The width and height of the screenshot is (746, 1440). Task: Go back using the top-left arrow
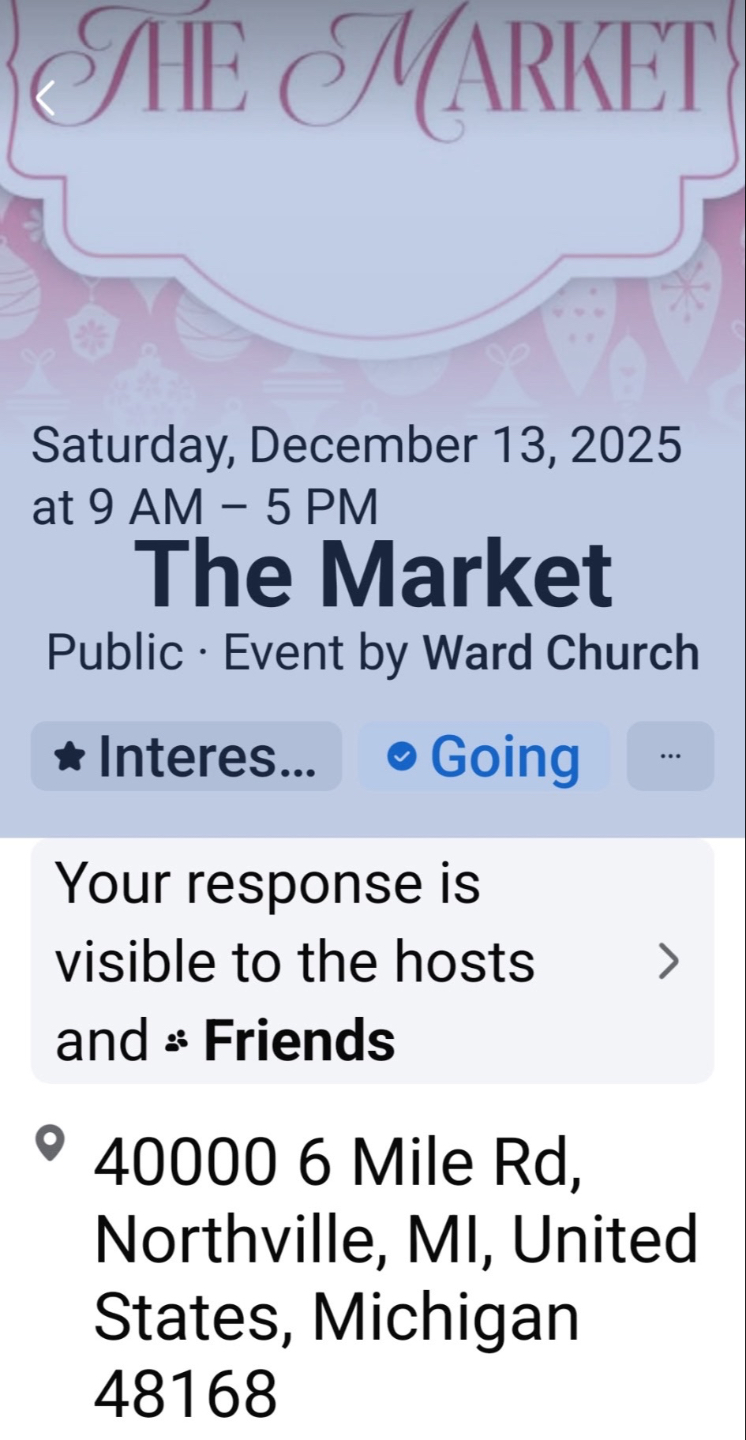click(x=45, y=99)
